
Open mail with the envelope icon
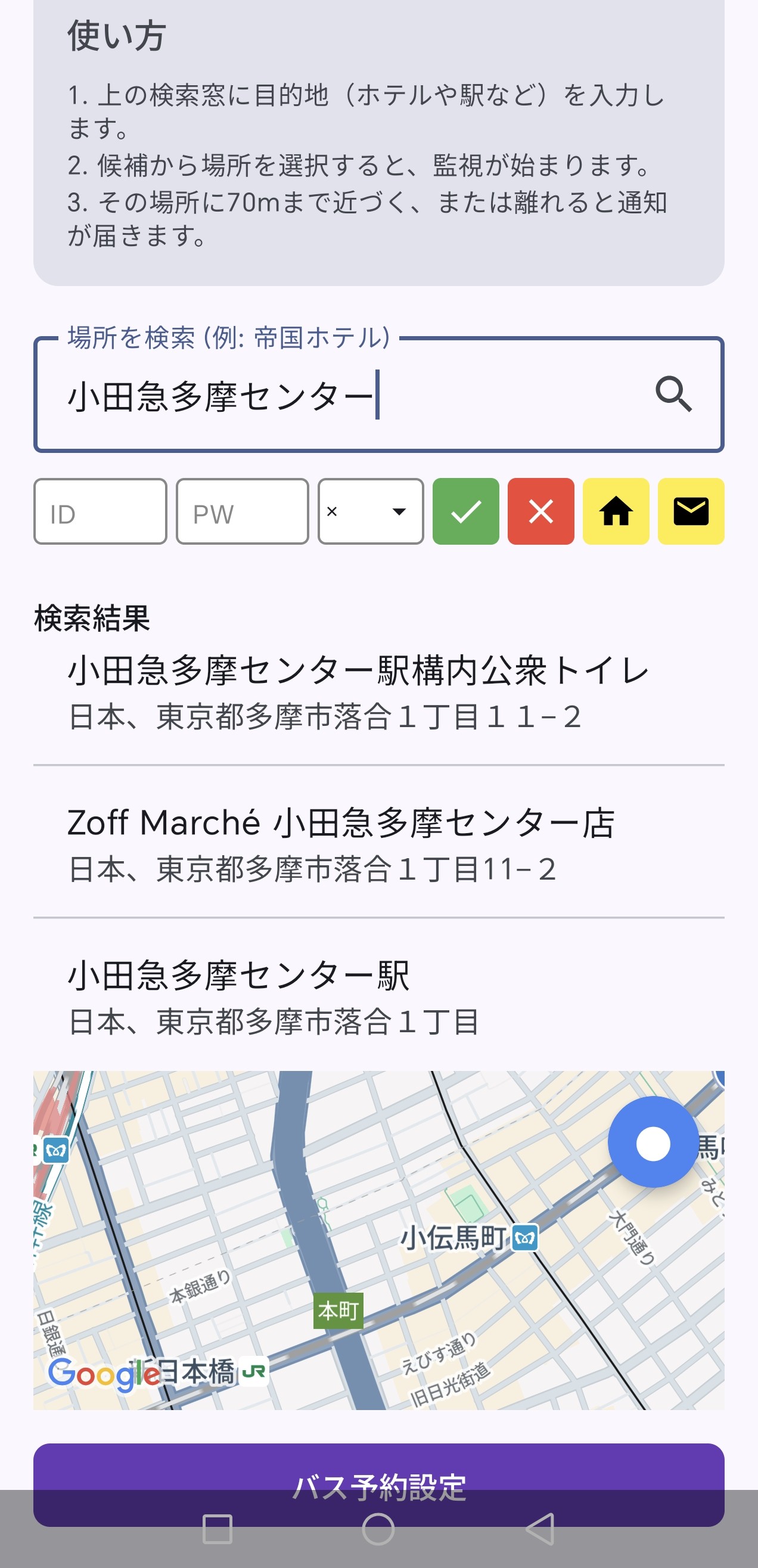692,512
